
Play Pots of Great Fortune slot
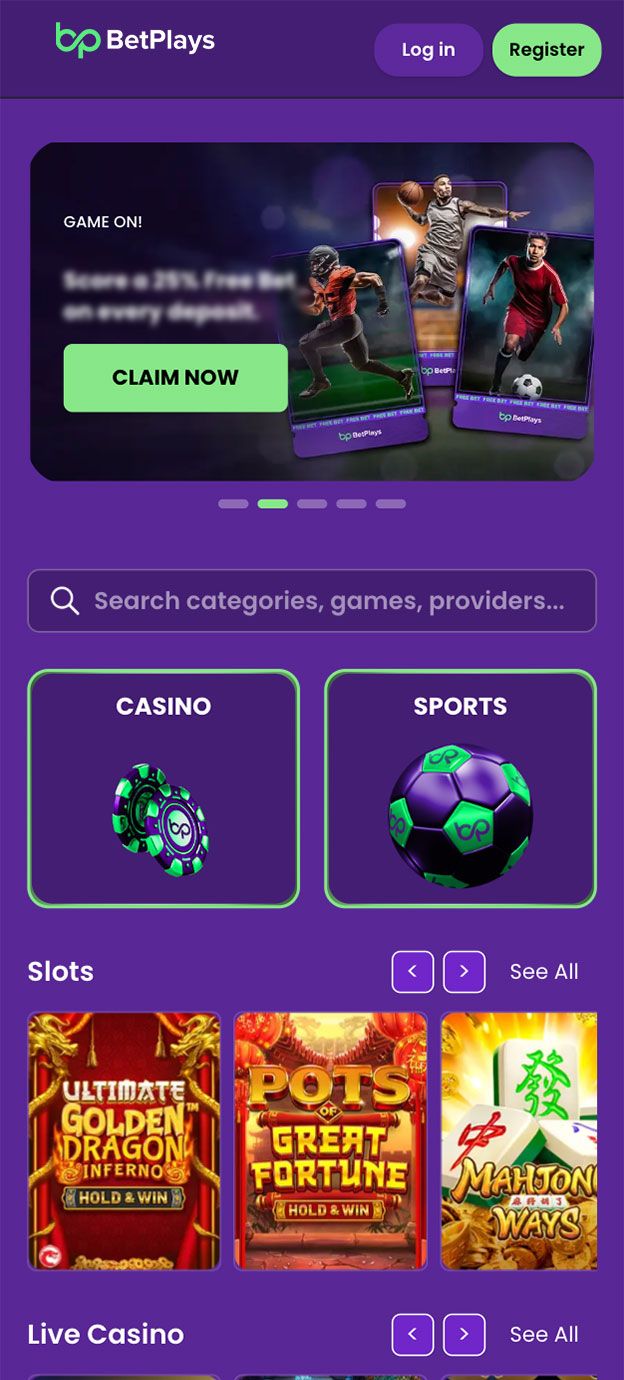(330, 1141)
